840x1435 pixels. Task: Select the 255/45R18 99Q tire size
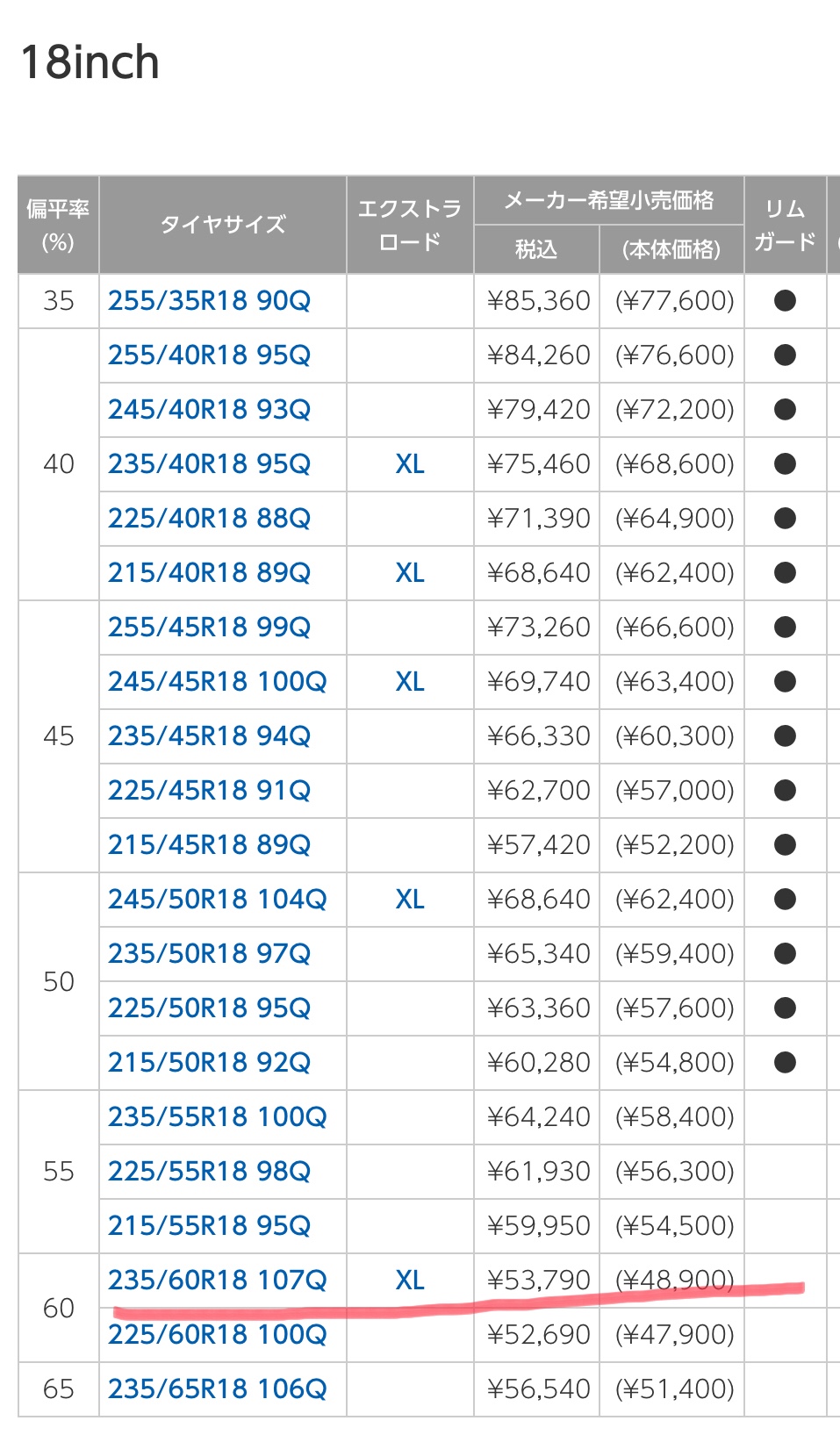[x=209, y=628]
